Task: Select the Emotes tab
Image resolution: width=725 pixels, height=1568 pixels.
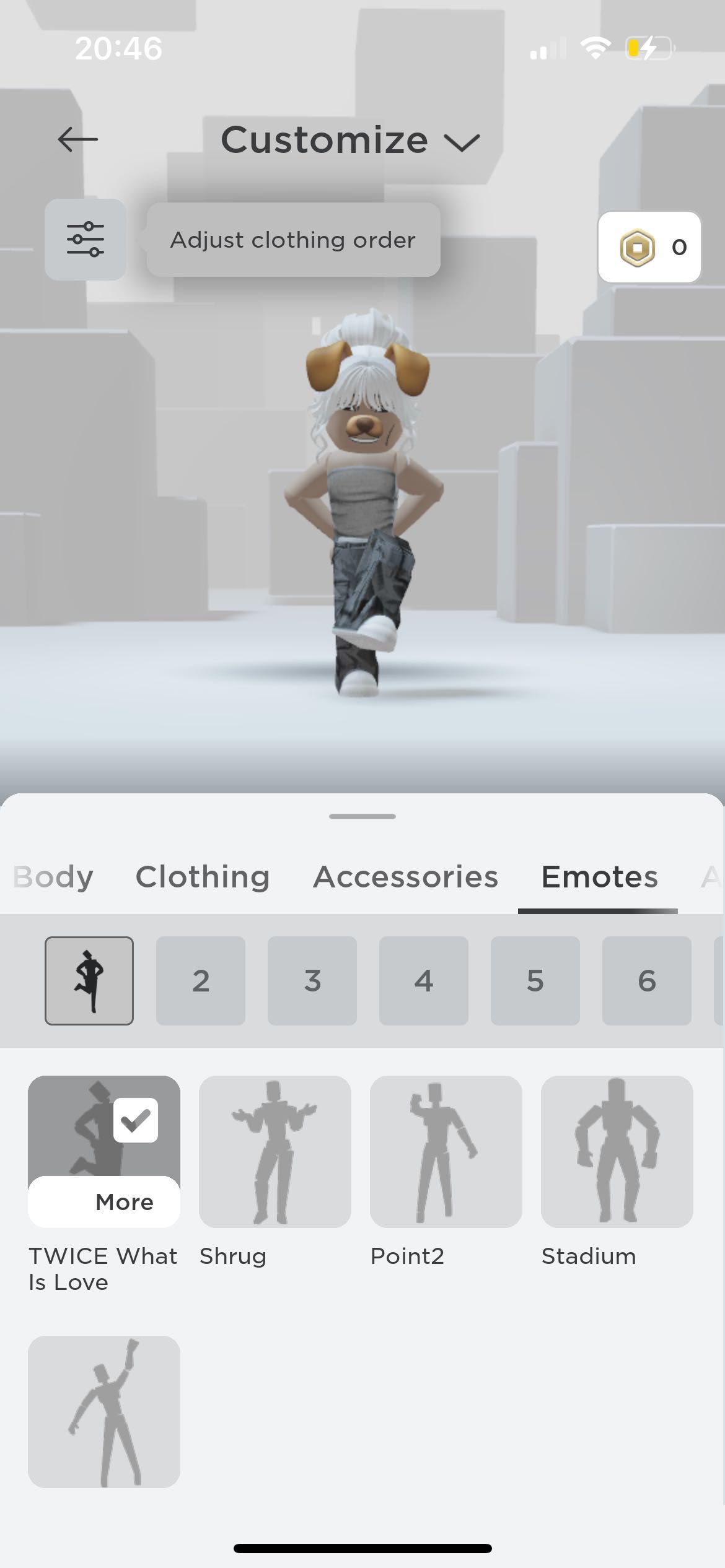Action: click(x=599, y=877)
